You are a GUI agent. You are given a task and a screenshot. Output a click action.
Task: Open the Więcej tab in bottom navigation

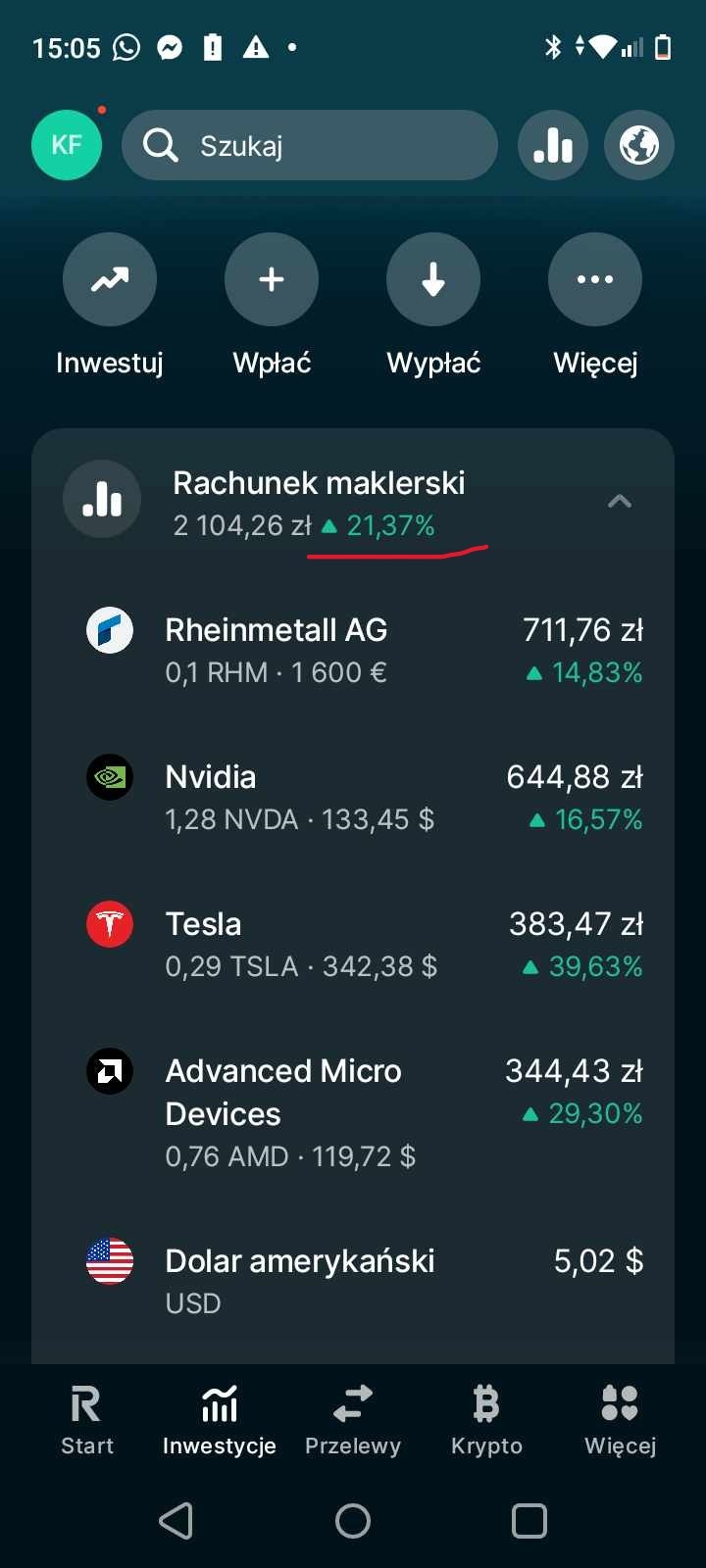pos(620,1421)
